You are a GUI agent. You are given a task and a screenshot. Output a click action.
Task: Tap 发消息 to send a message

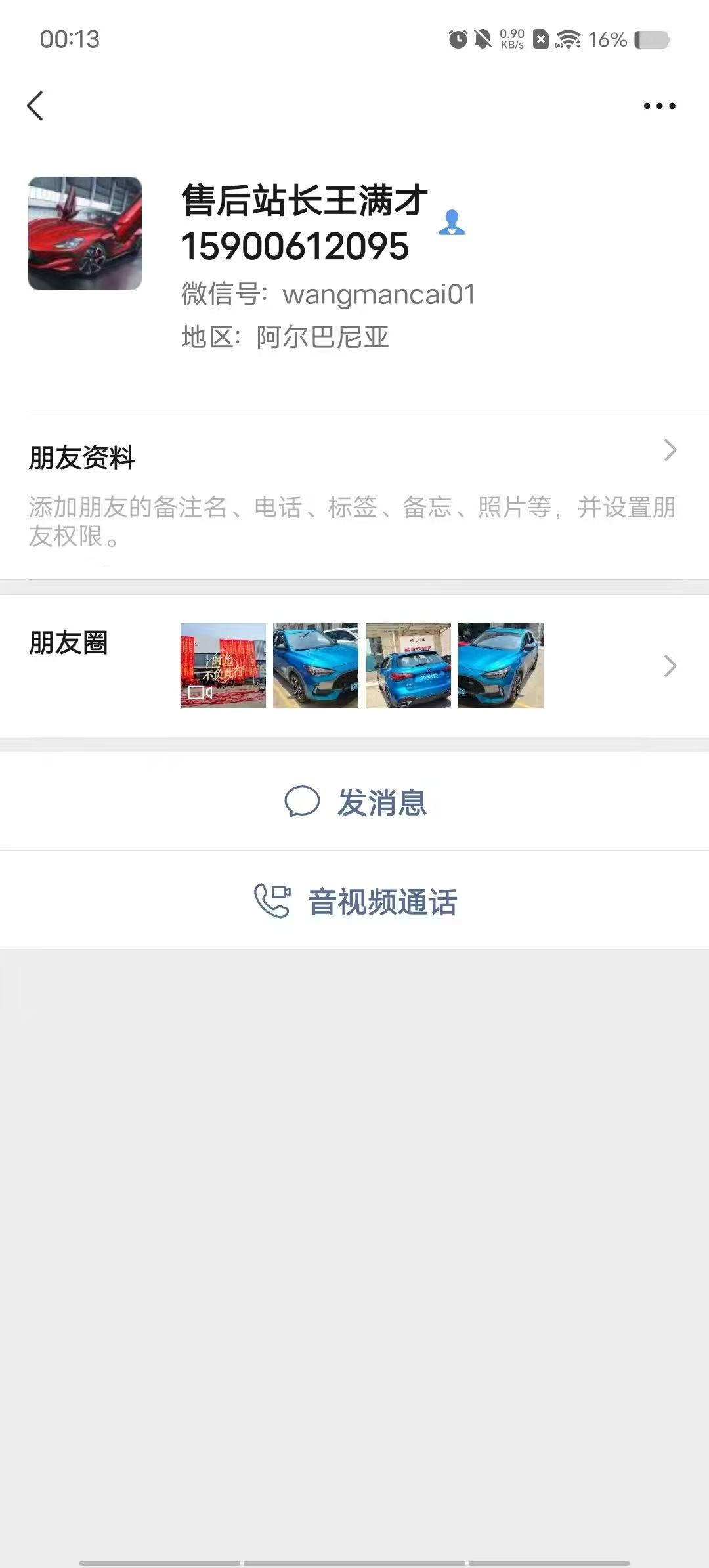coord(355,802)
